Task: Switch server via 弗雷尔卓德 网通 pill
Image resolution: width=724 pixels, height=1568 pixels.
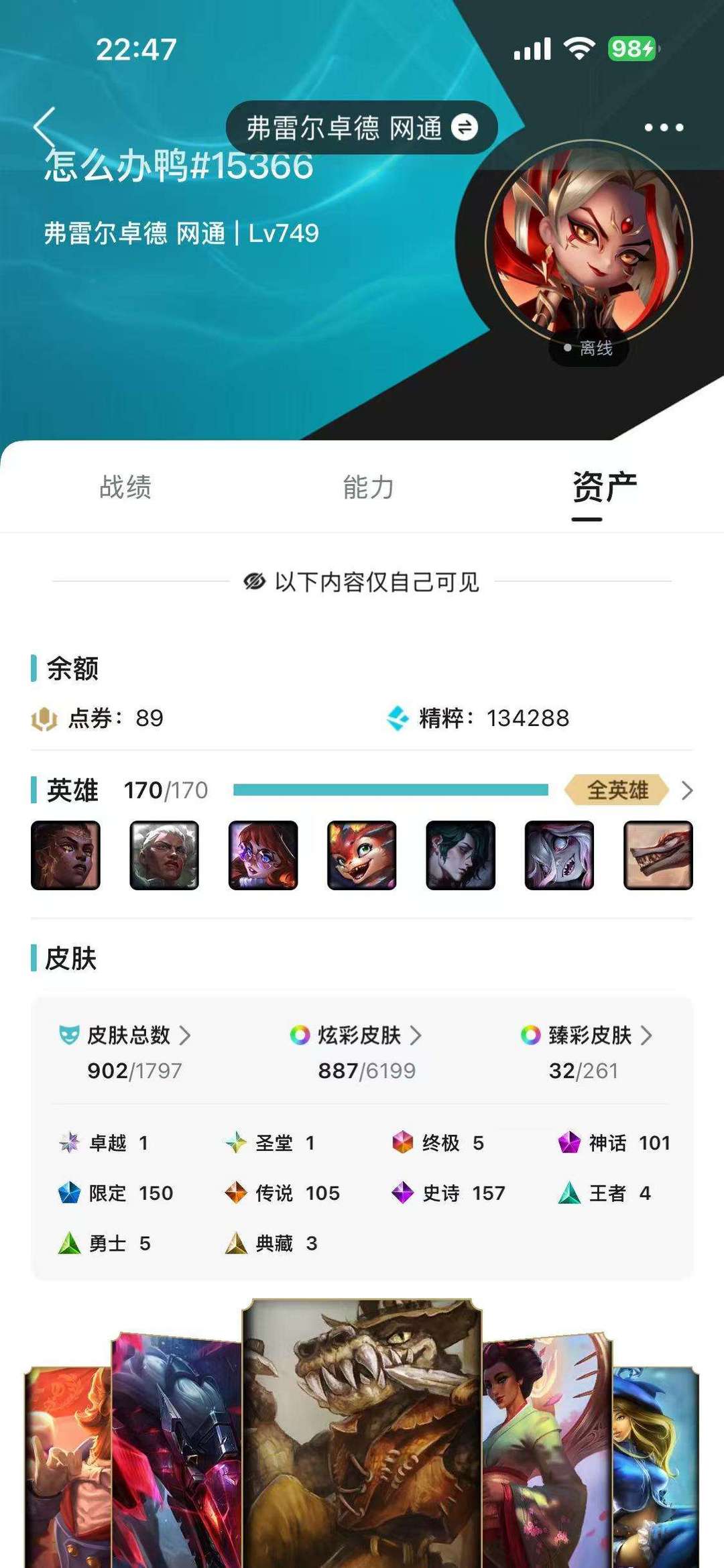Action: tap(362, 127)
